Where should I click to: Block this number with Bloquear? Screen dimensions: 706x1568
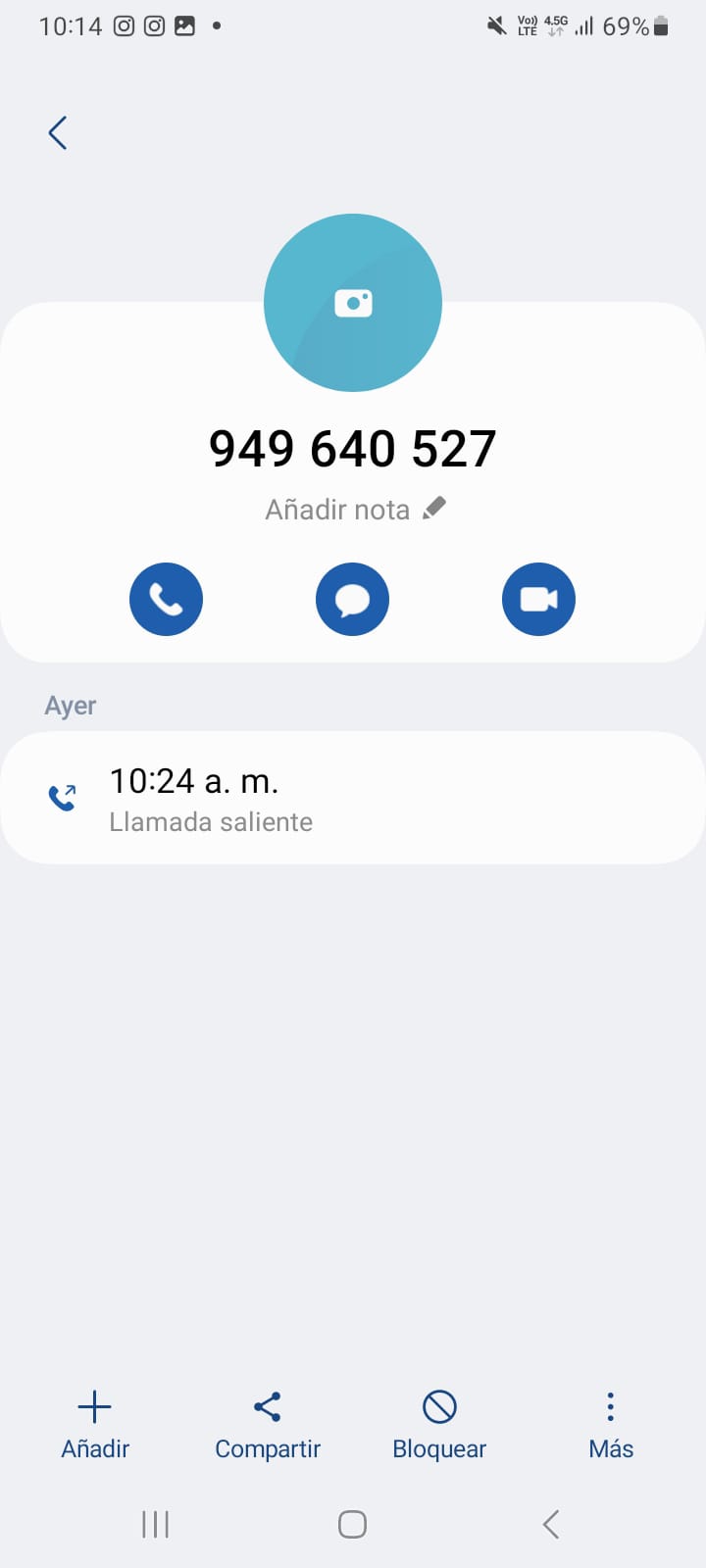tap(439, 1425)
